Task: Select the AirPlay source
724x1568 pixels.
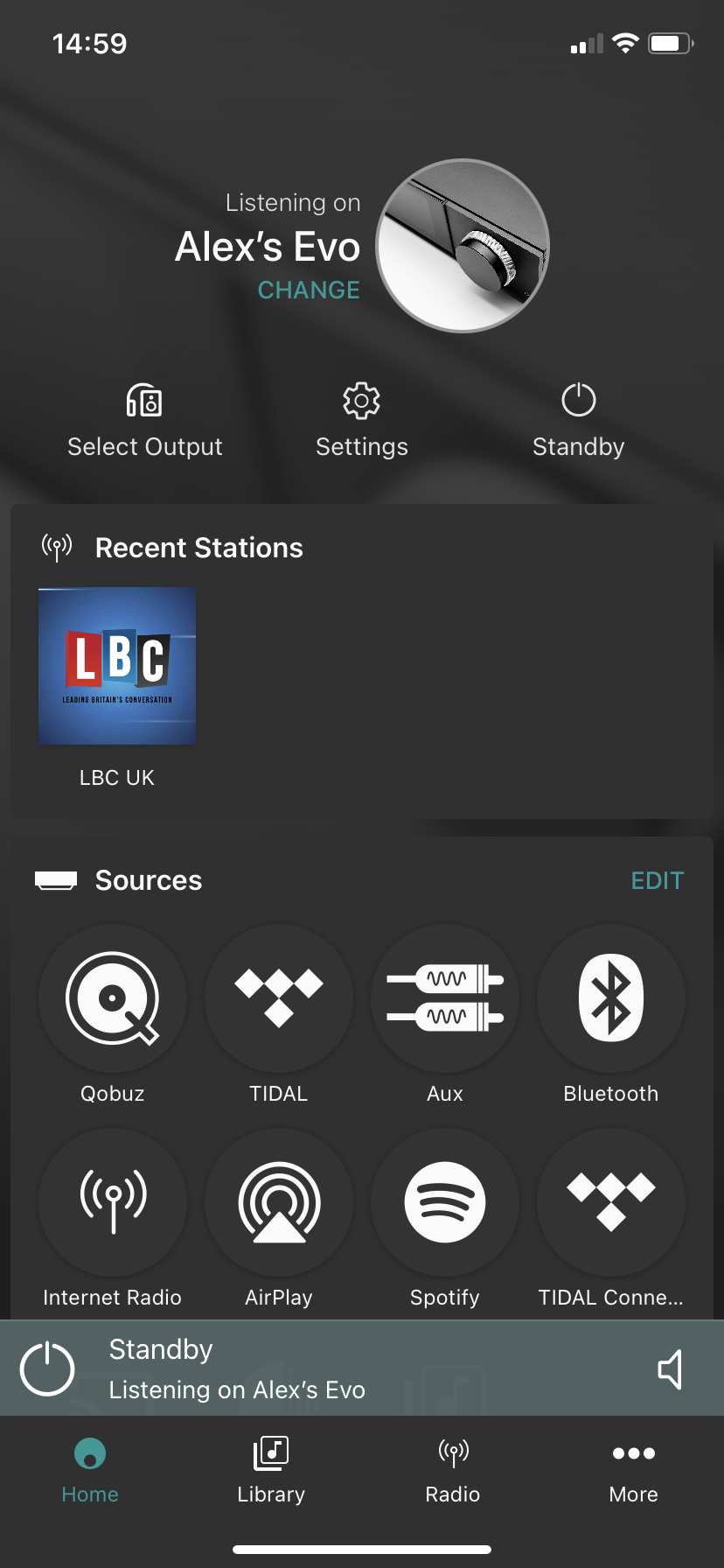Action: pyautogui.click(x=279, y=1202)
